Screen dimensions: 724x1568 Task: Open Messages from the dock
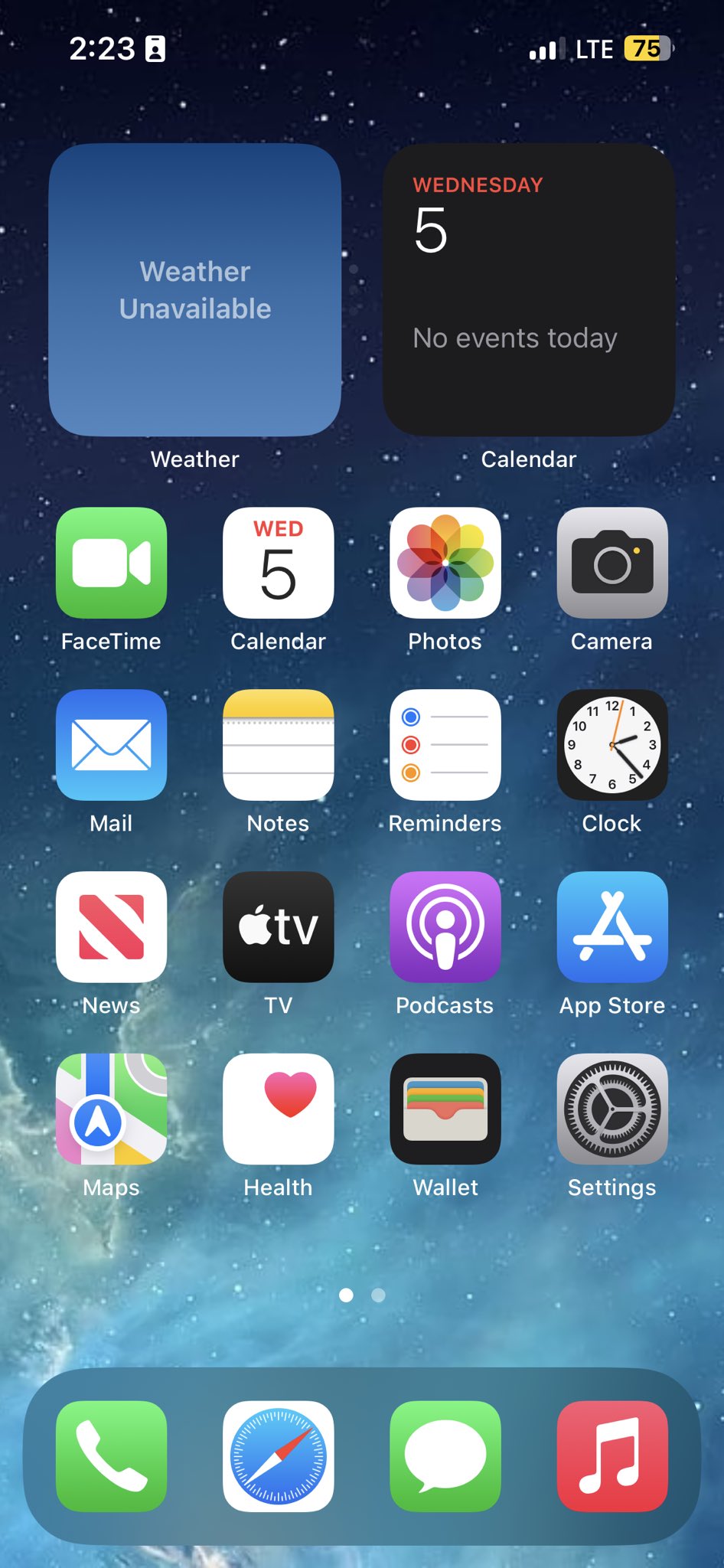point(445,1456)
